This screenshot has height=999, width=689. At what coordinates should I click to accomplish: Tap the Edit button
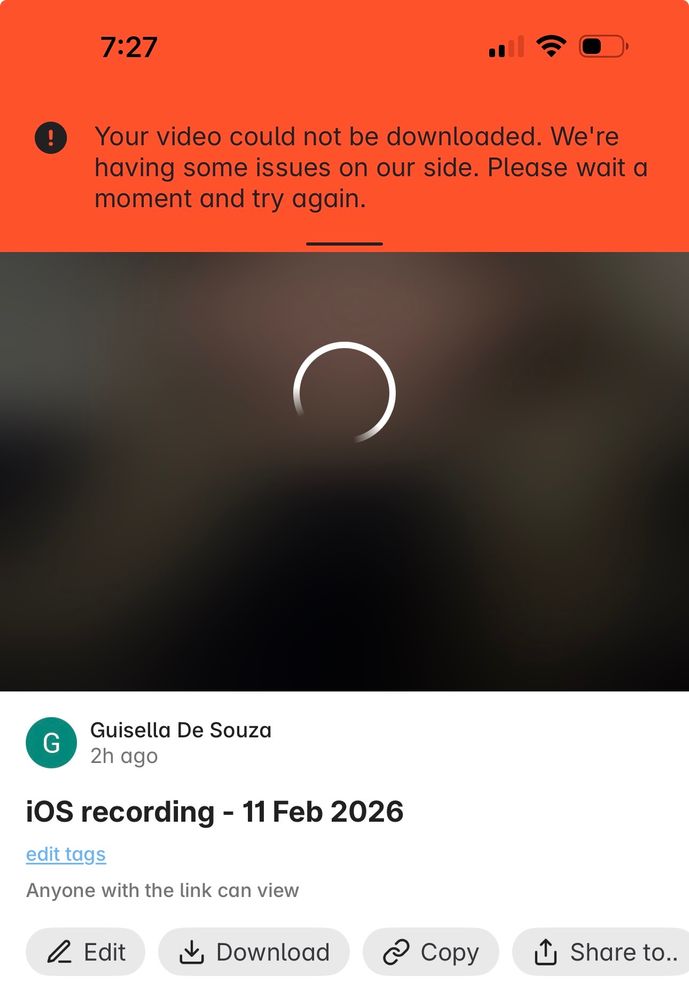click(x=85, y=952)
